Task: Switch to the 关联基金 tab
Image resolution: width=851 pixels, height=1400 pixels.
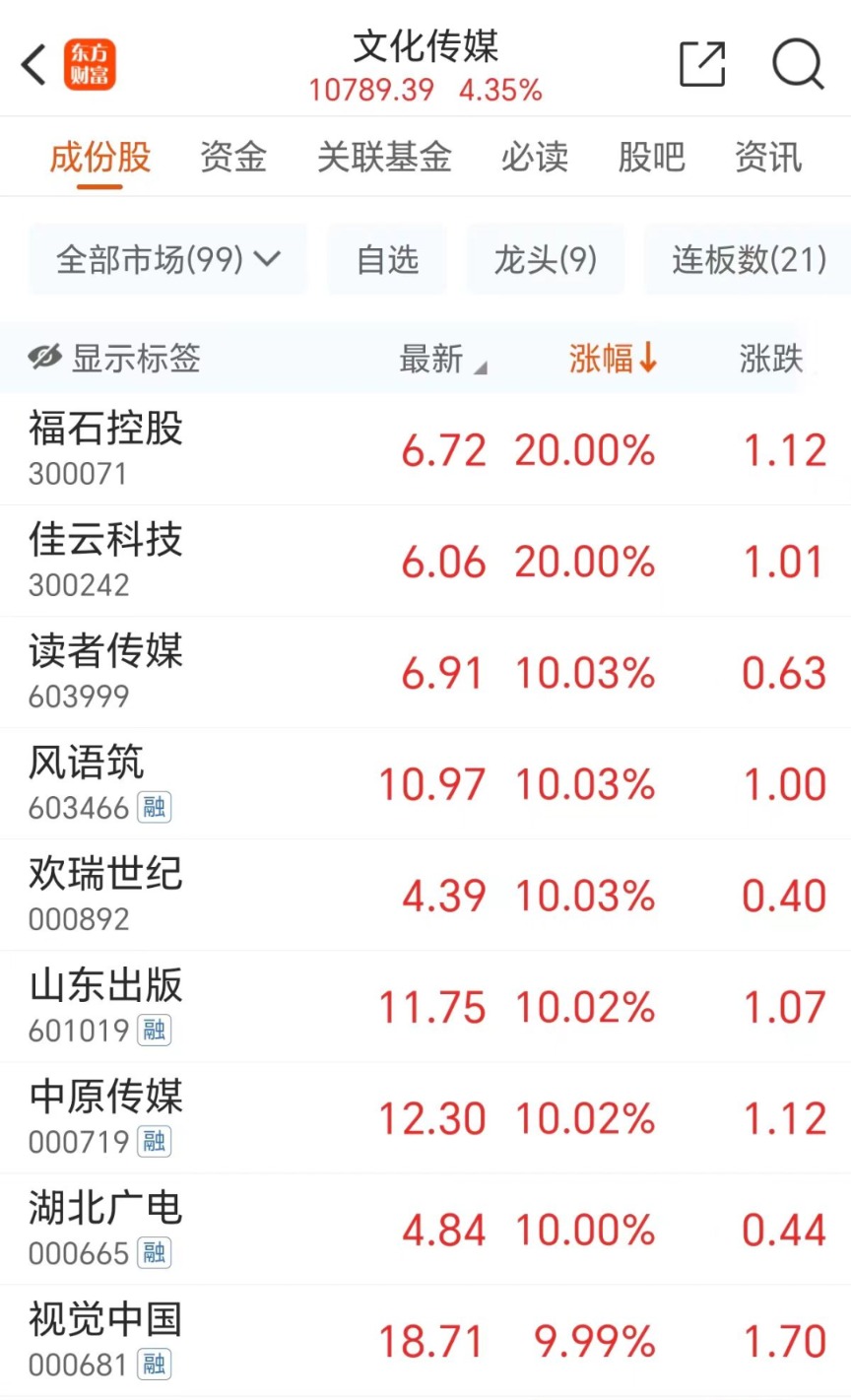Action: click(x=384, y=157)
